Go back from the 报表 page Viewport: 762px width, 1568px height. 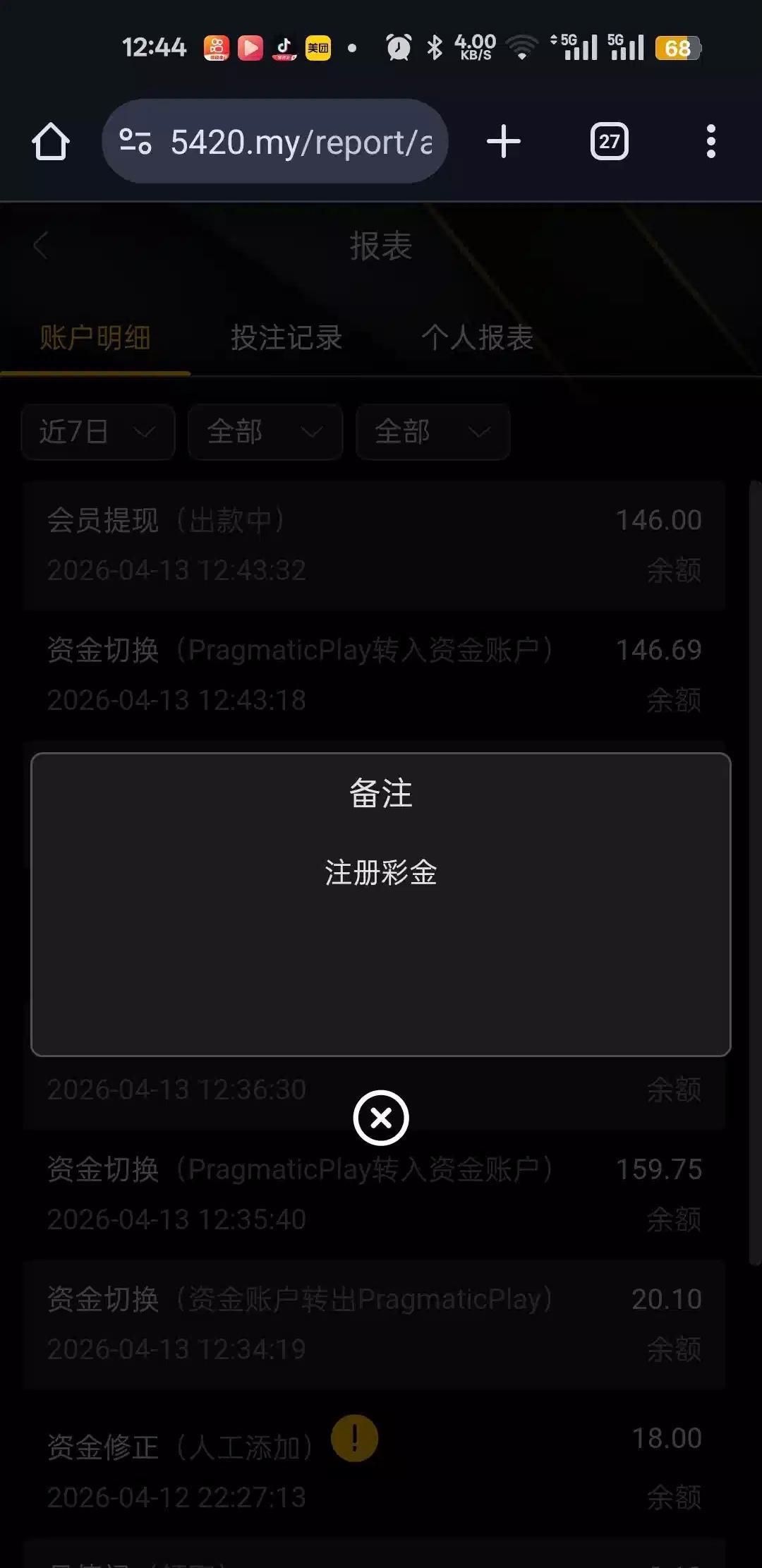tap(40, 246)
